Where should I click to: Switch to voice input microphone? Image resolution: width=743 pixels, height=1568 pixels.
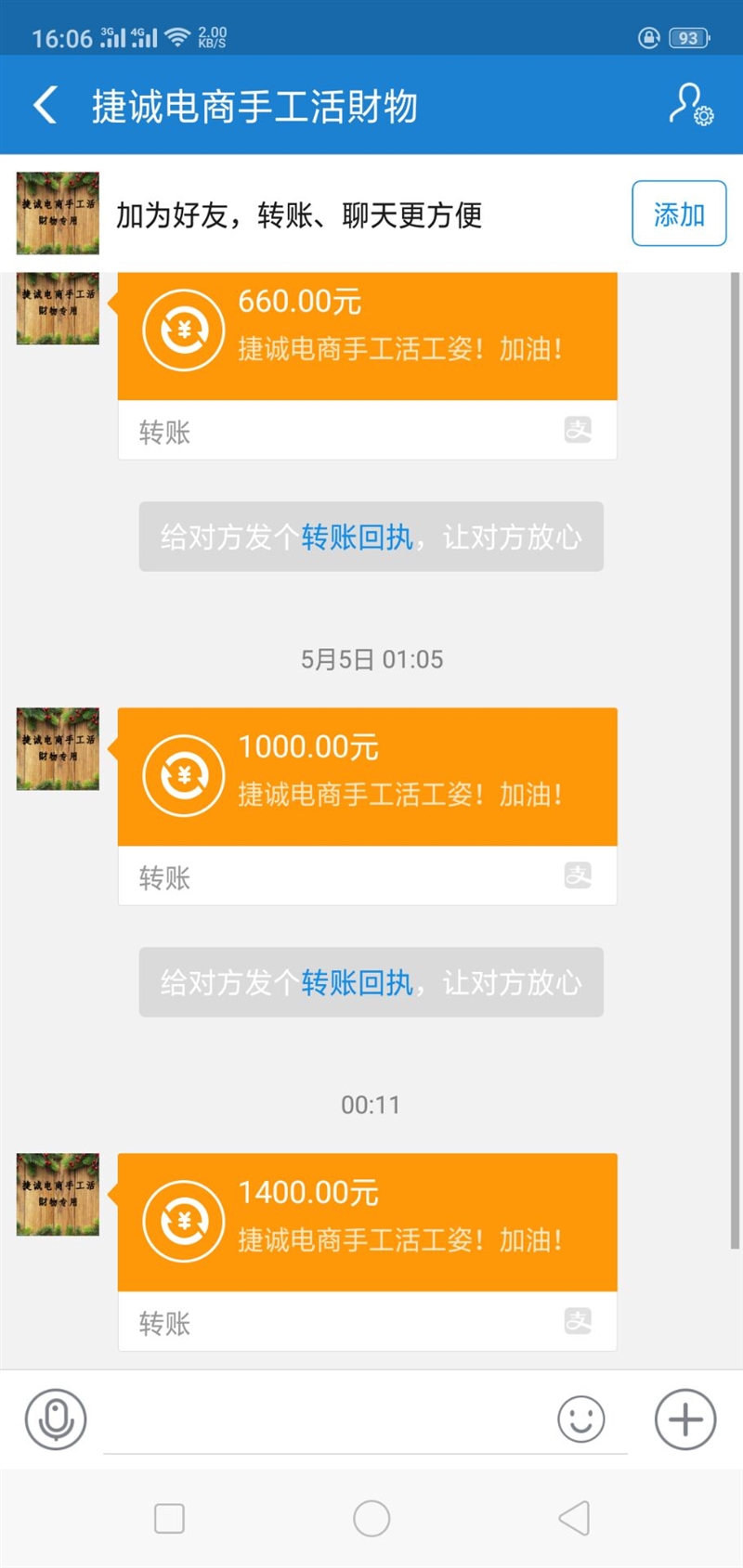[56, 1419]
